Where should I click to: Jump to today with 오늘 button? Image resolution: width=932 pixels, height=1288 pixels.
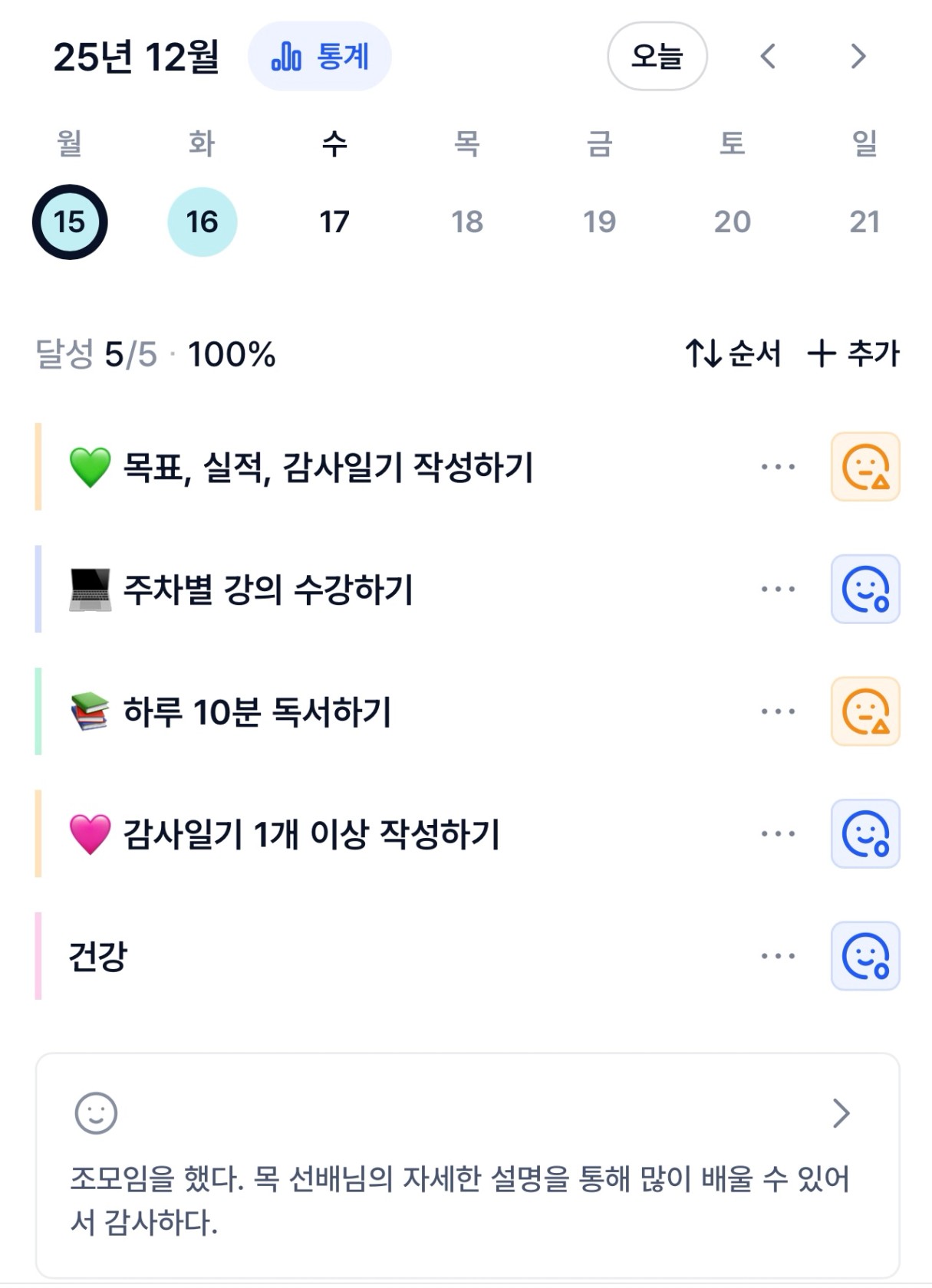pos(657,57)
